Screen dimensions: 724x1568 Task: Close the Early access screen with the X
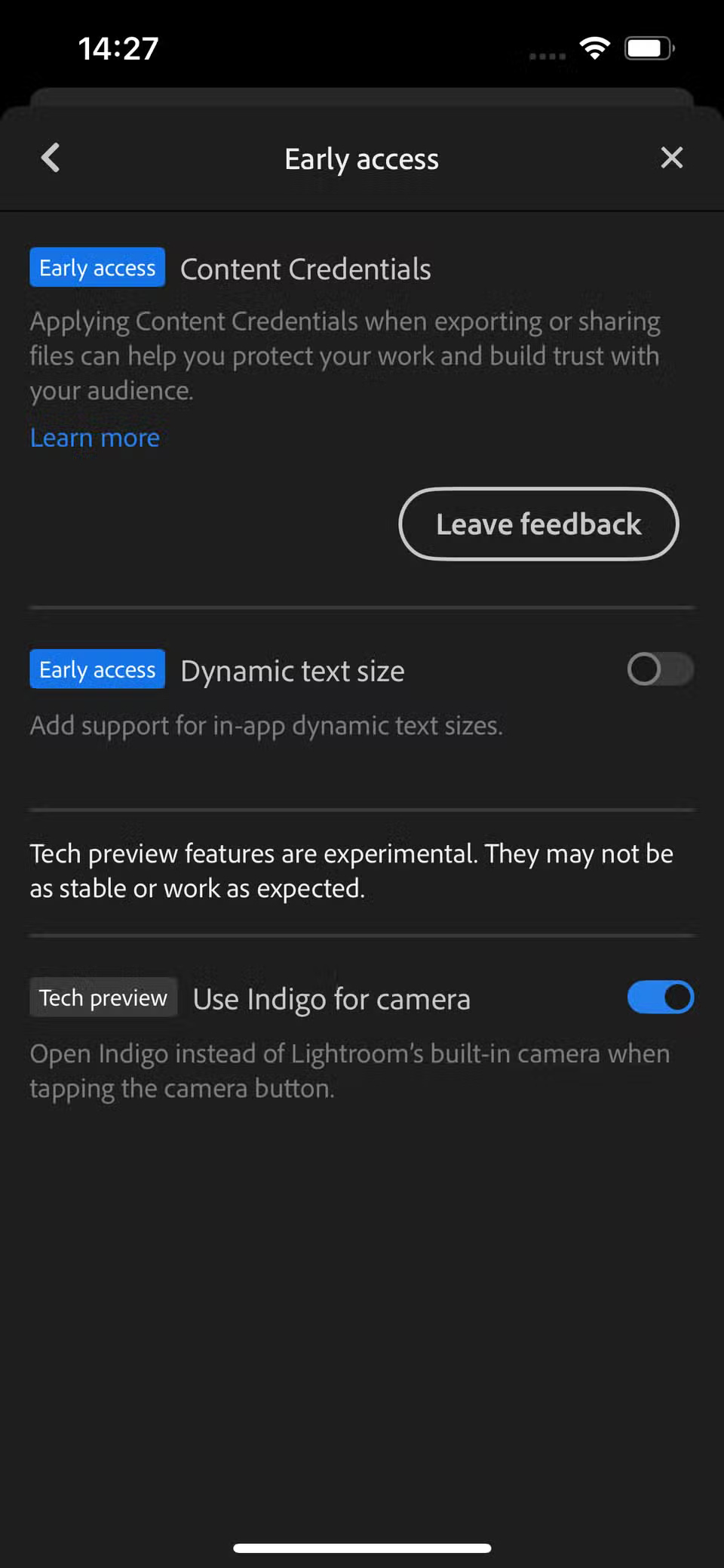[672, 158]
